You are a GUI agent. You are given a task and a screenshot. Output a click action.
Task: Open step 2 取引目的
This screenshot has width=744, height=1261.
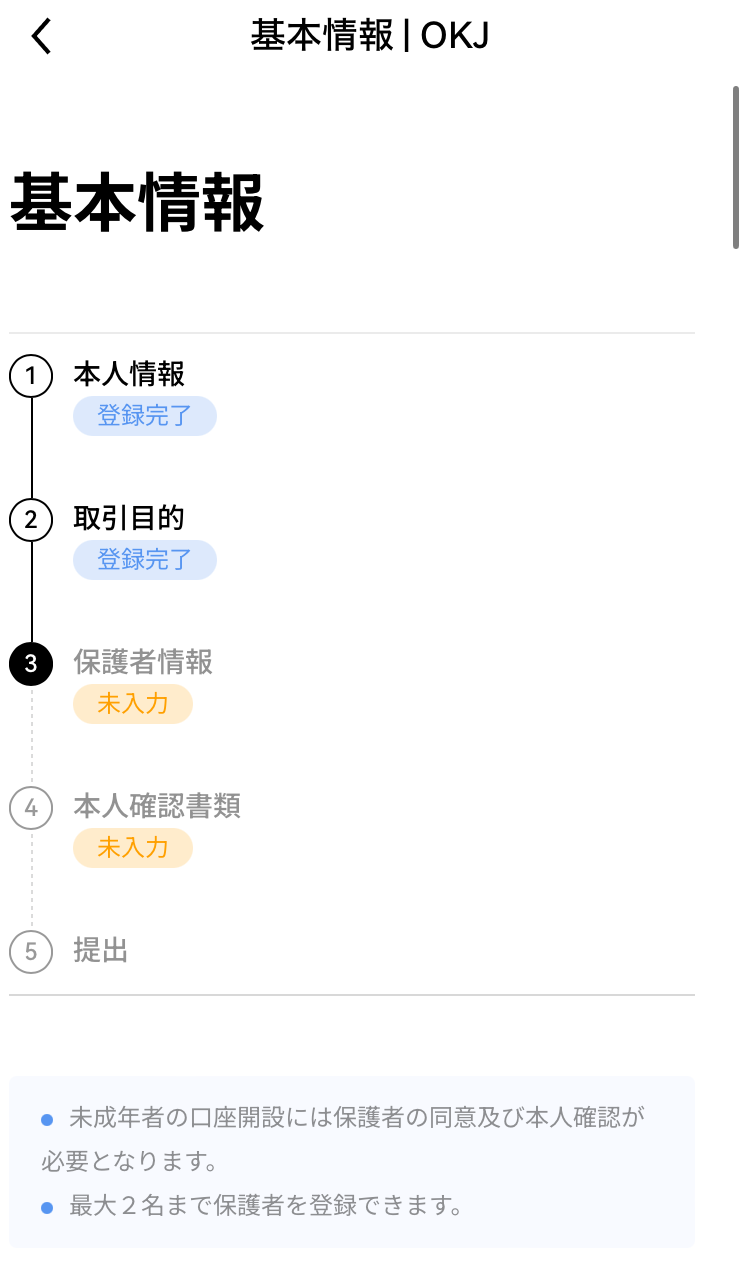(129, 518)
